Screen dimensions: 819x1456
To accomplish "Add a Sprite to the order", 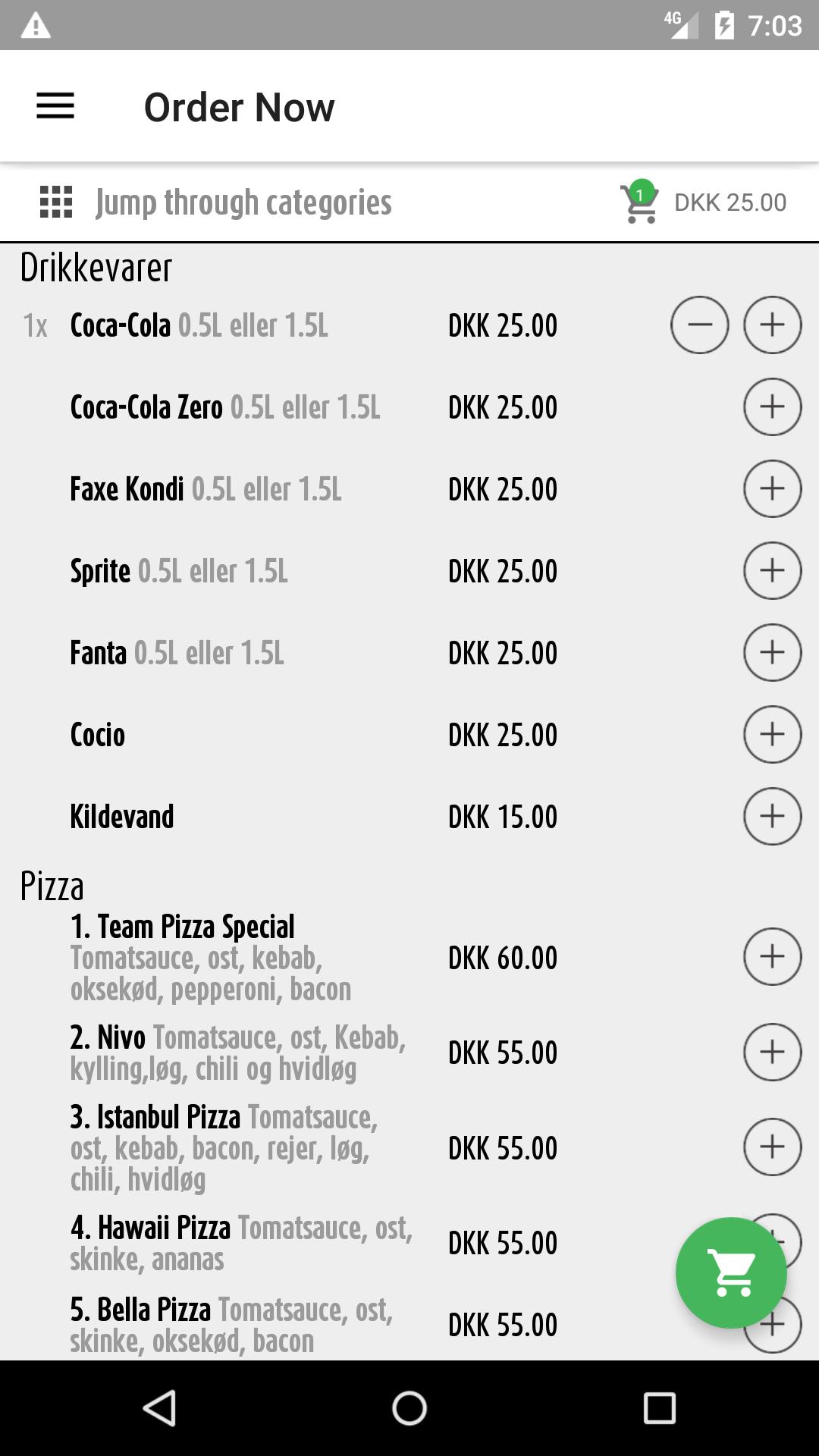I will [772, 570].
